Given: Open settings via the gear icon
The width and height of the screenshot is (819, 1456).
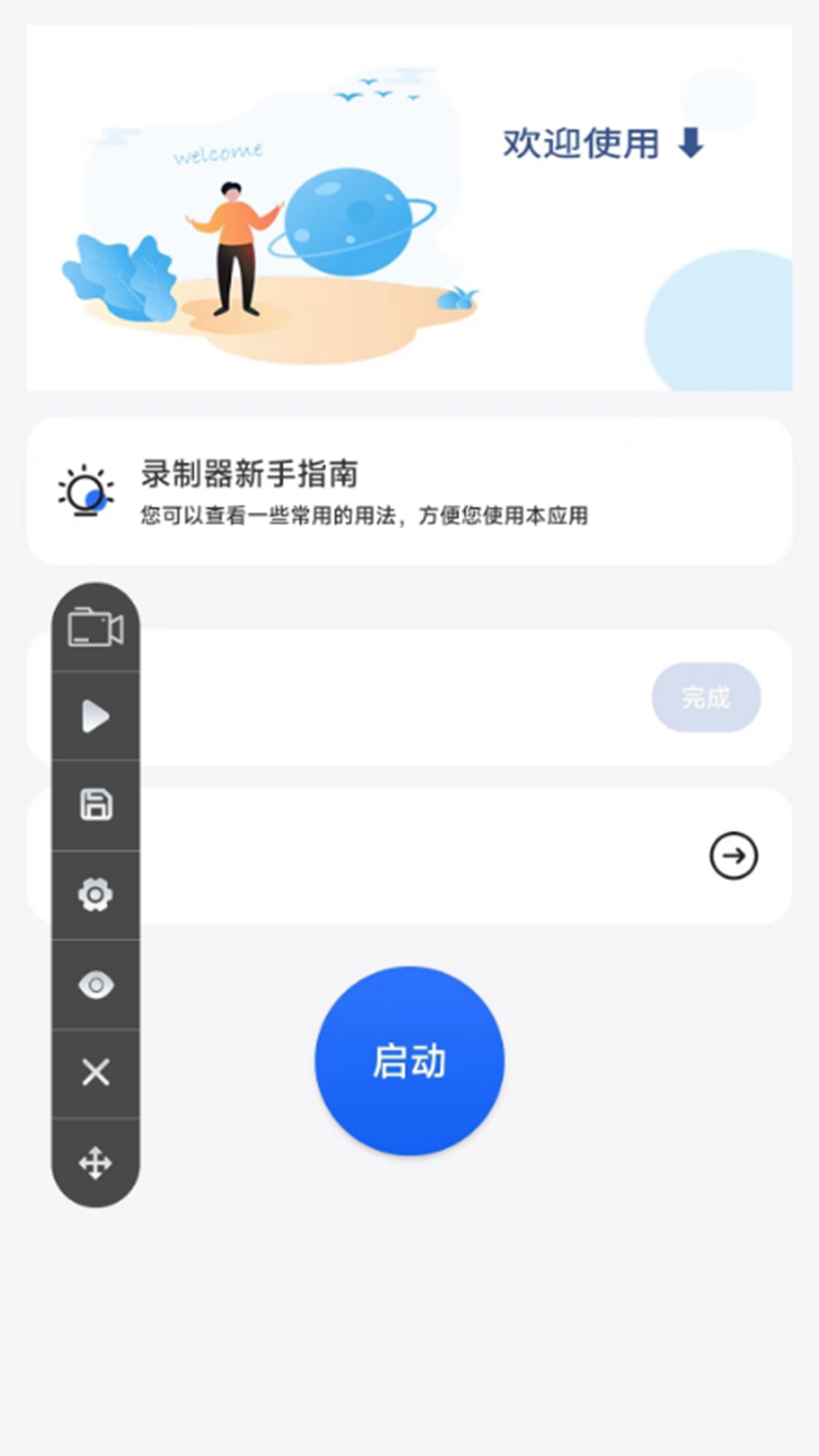Looking at the screenshot, I should 96,897.
